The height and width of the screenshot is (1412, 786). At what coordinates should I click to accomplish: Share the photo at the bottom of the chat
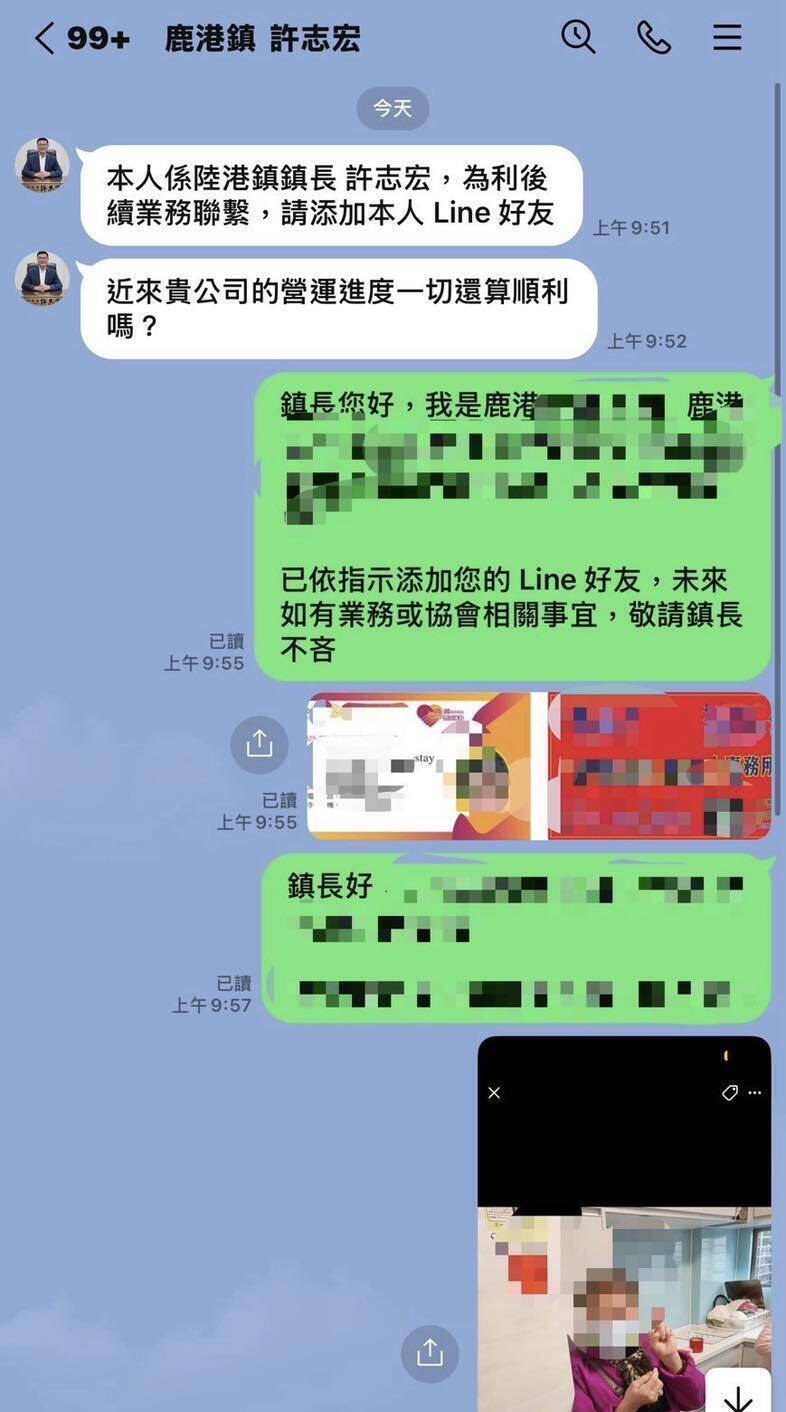pos(430,1353)
